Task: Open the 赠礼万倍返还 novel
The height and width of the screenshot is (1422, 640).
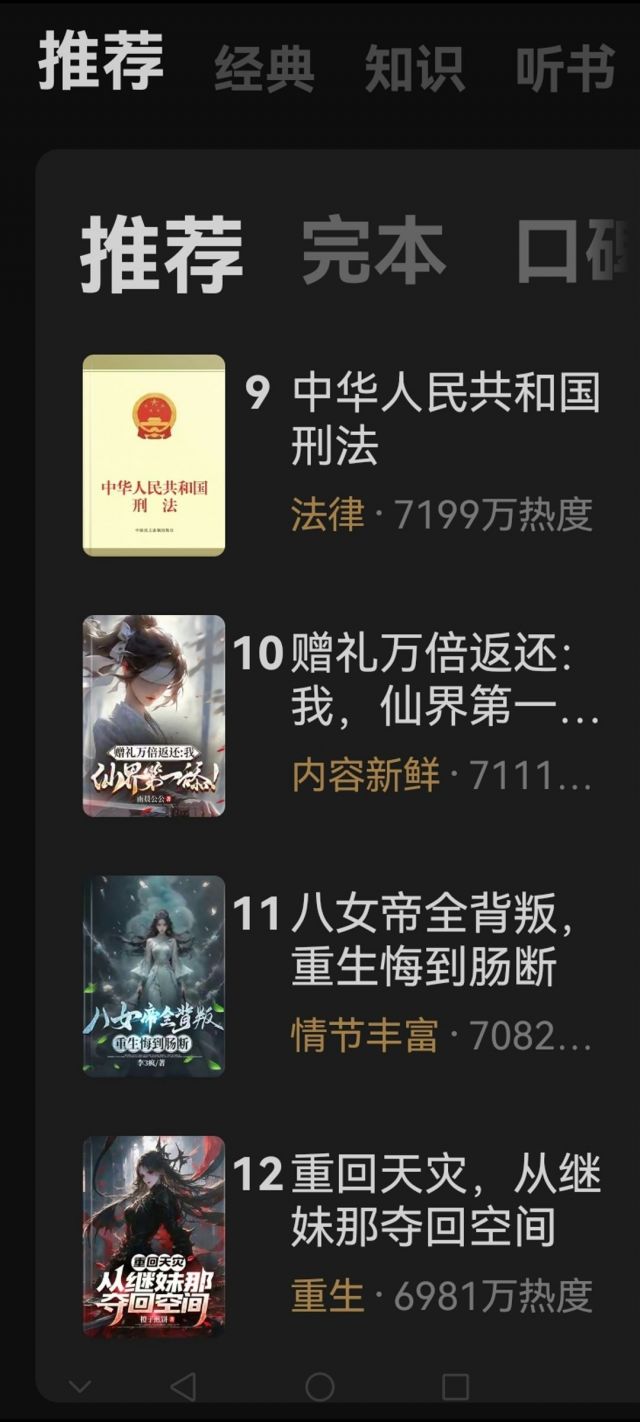Action: (x=445, y=681)
